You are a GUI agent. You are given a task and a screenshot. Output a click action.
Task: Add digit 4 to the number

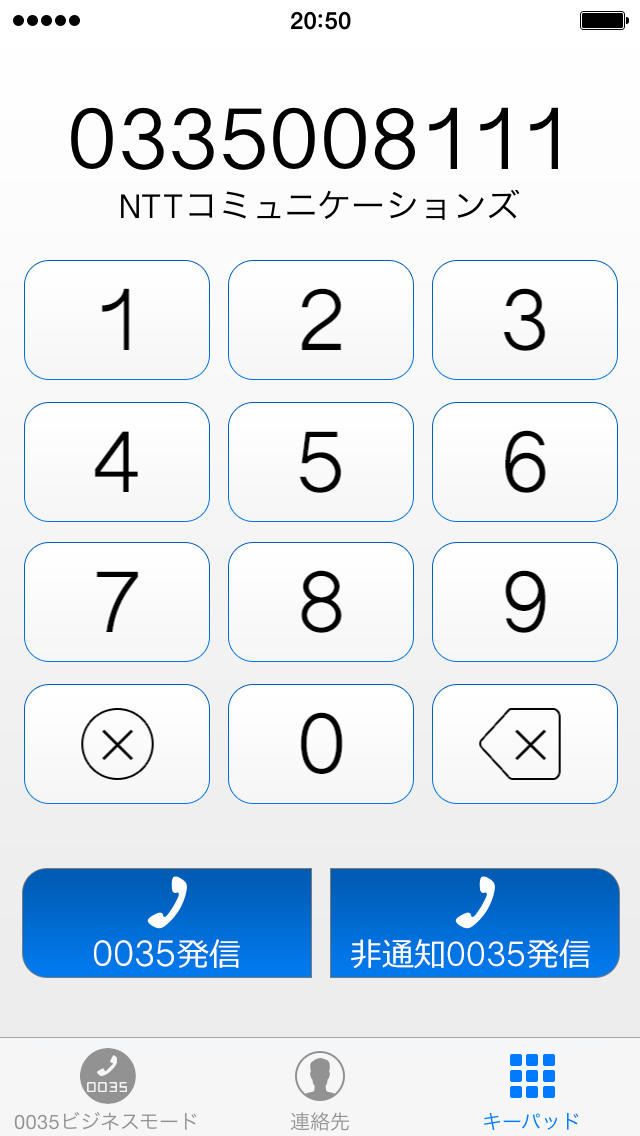pyautogui.click(x=117, y=462)
